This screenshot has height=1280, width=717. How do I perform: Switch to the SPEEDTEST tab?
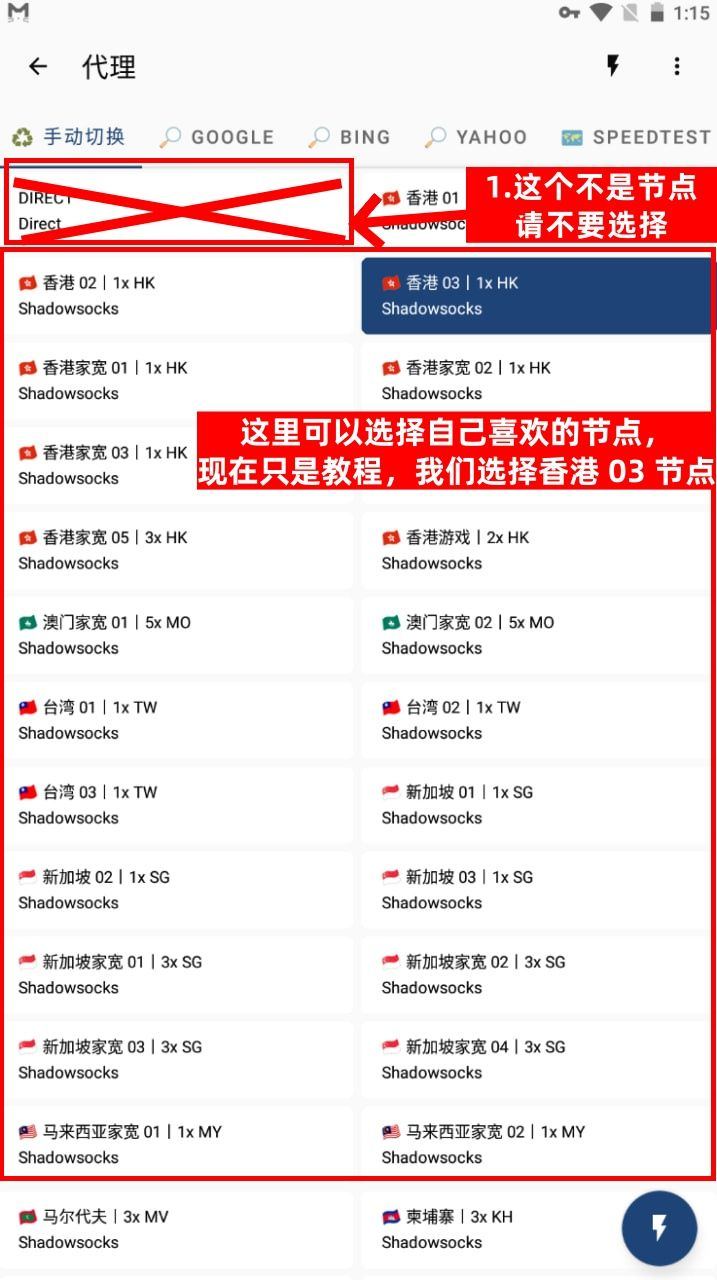tap(637, 137)
